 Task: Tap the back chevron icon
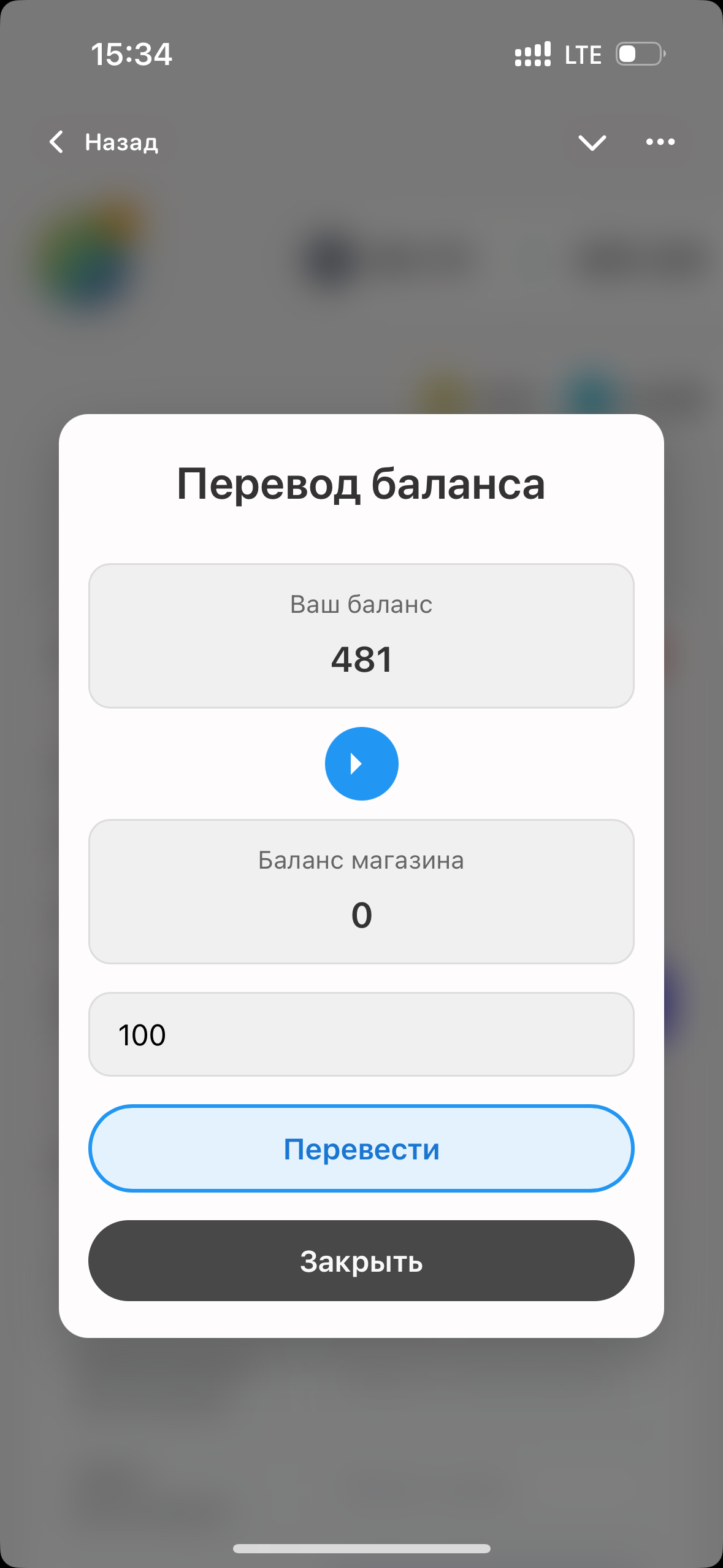click(57, 142)
